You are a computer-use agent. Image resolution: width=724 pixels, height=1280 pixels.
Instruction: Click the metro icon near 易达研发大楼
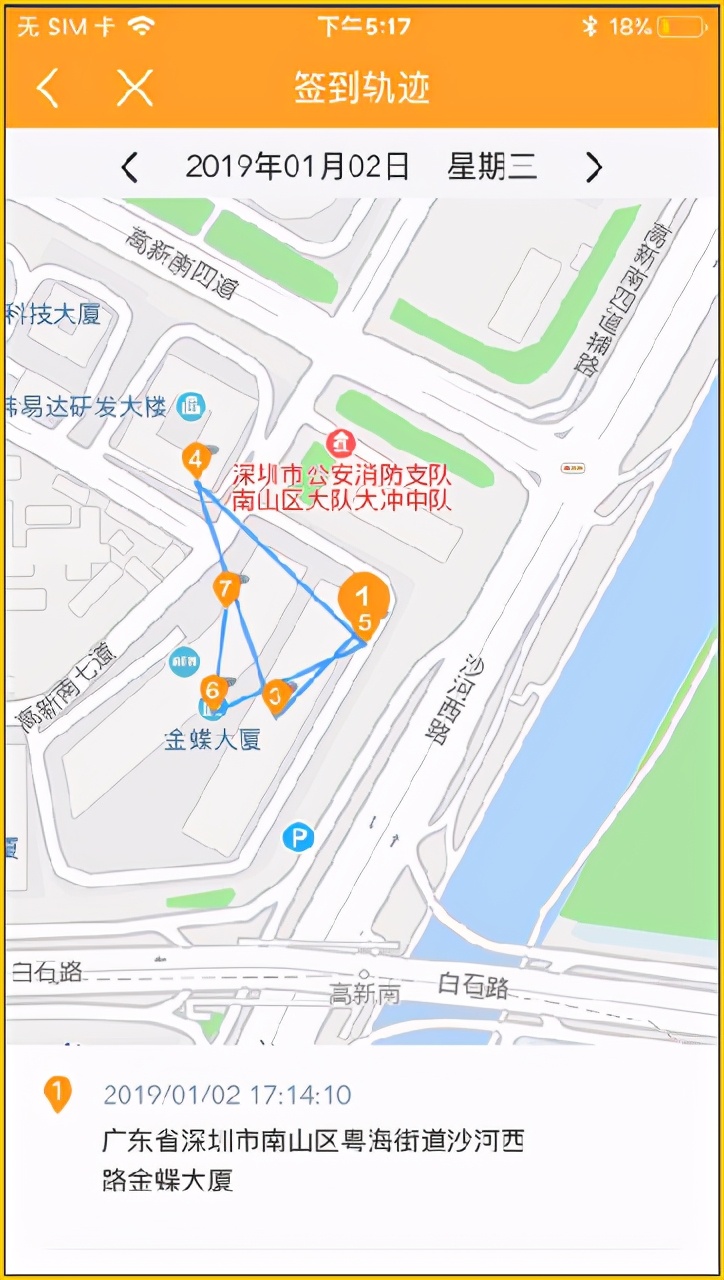pyautogui.click(x=190, y=407)
